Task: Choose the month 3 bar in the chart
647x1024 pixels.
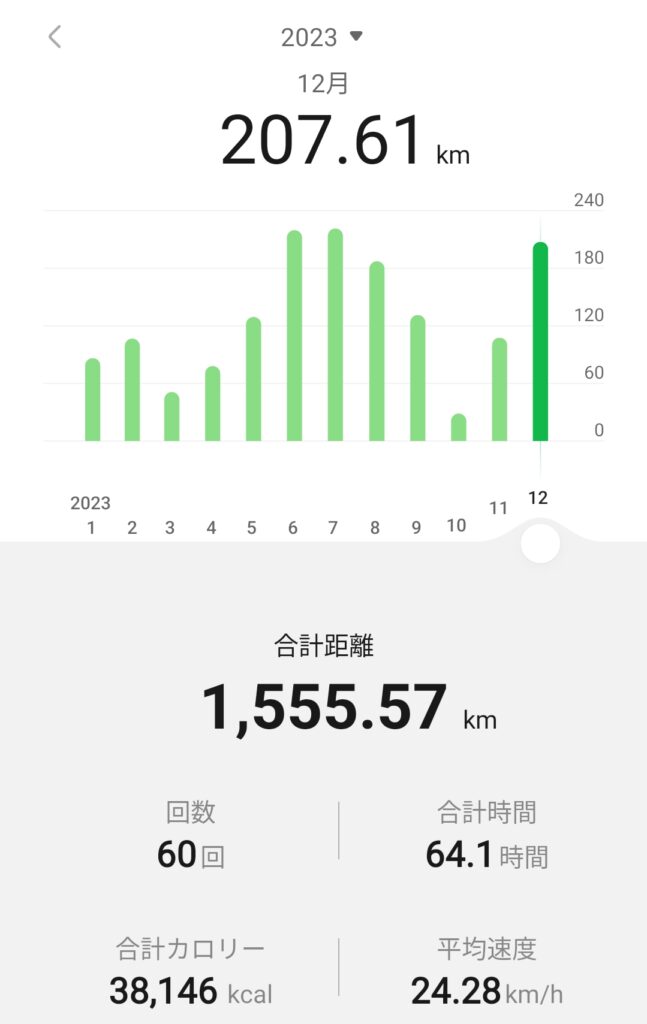Action: click(x=172, y=417)
